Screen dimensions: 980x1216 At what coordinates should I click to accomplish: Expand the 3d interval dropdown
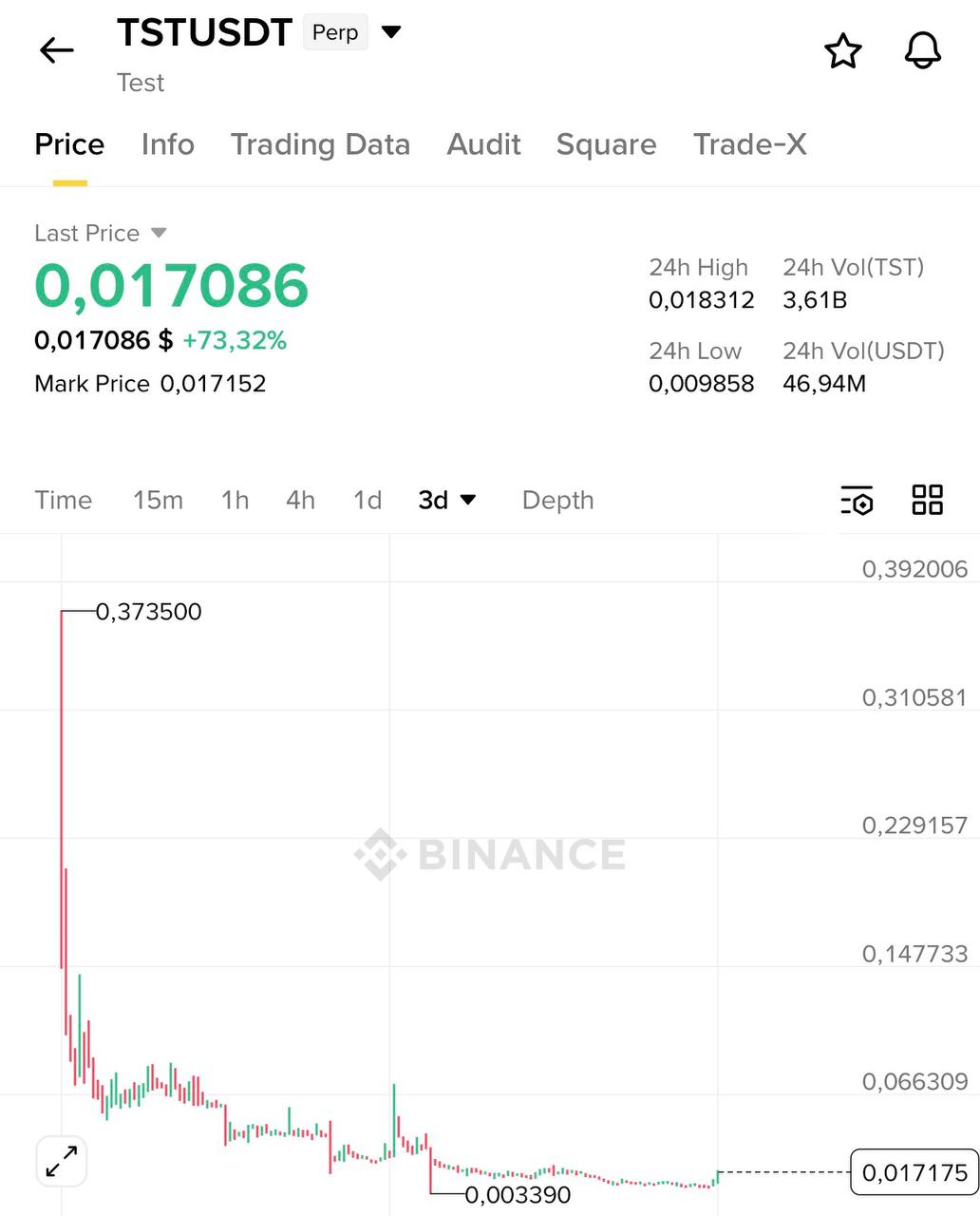click(x=447, y=500)
